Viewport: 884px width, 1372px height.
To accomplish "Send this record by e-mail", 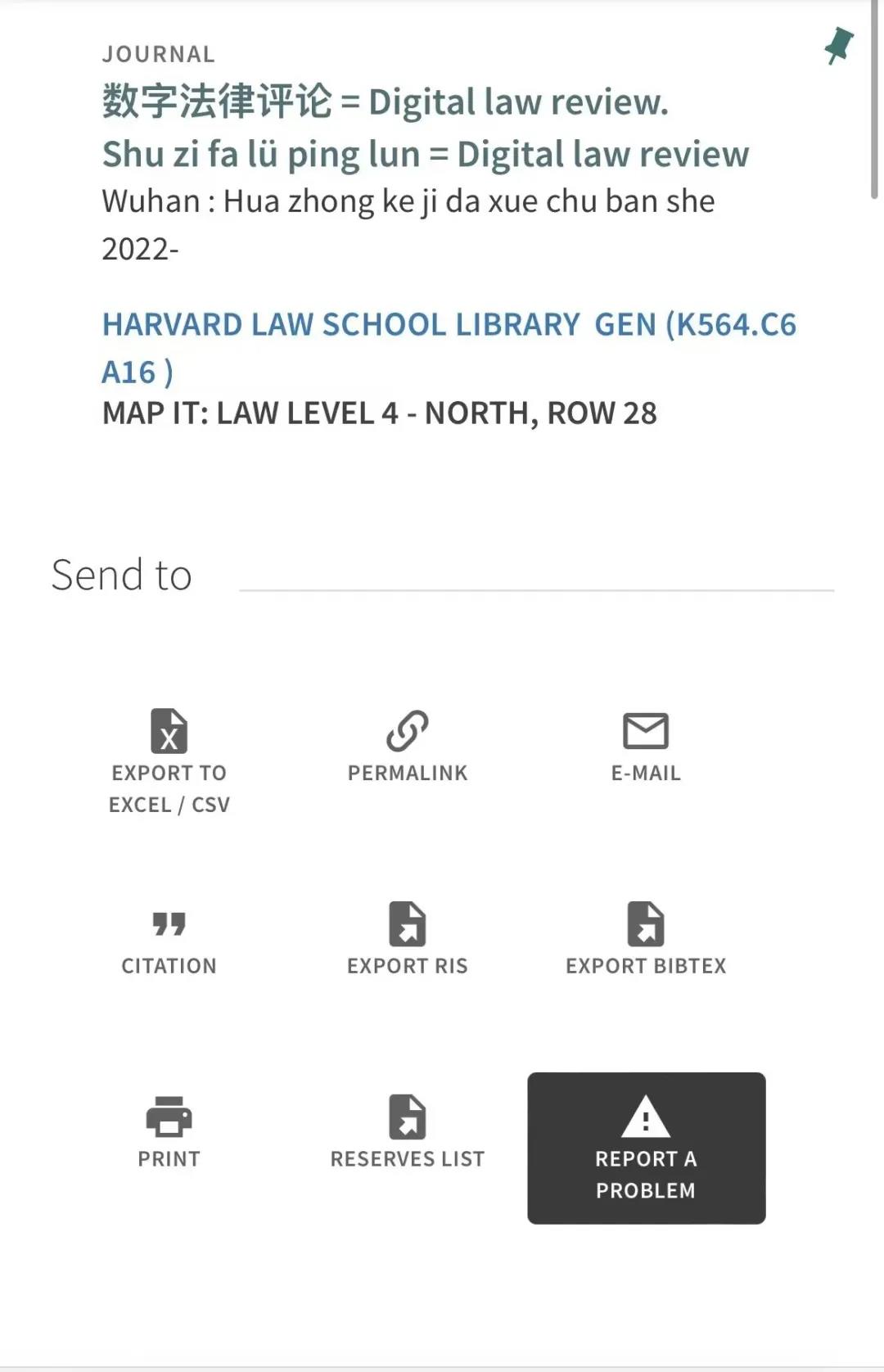I will coord(646,746).
